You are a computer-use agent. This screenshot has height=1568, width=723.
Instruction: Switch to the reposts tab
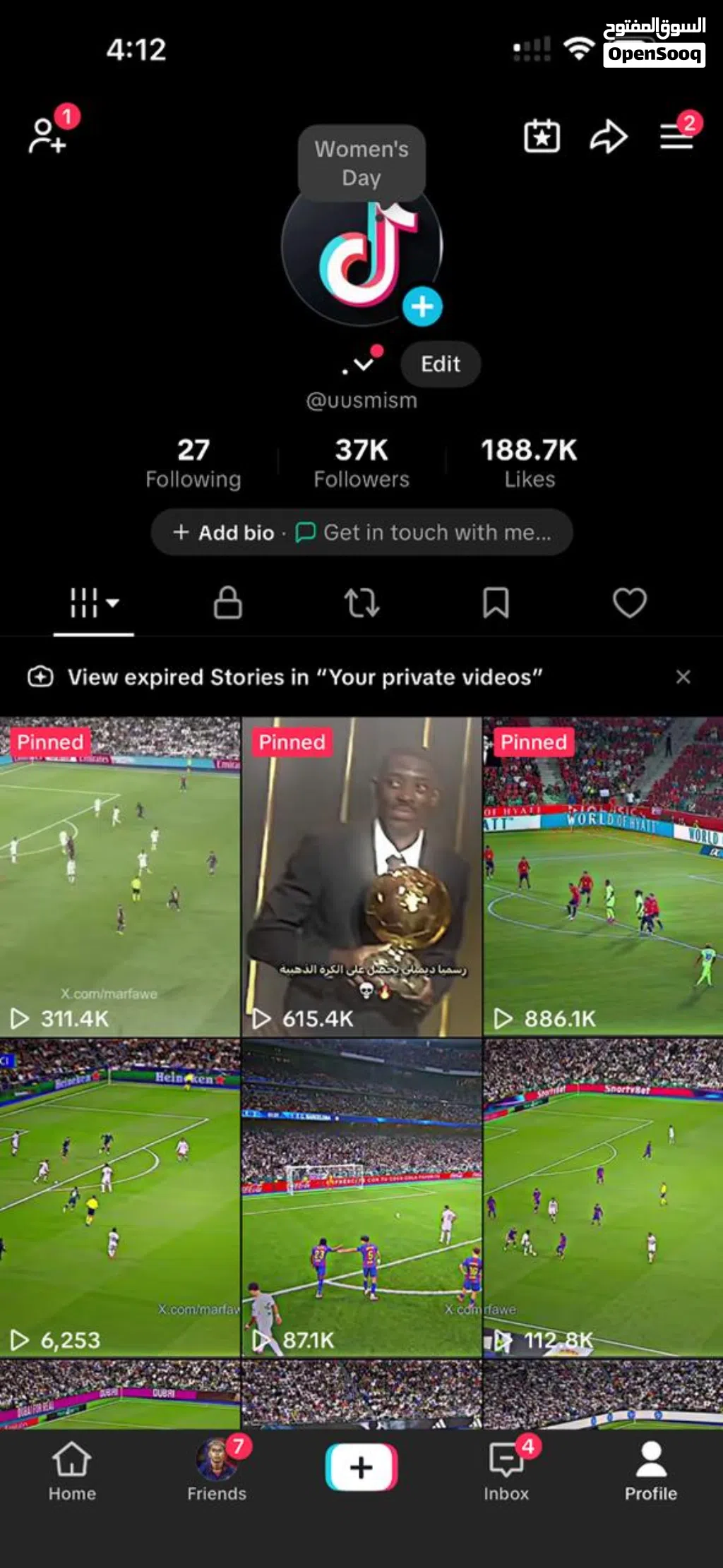(361, 603)
